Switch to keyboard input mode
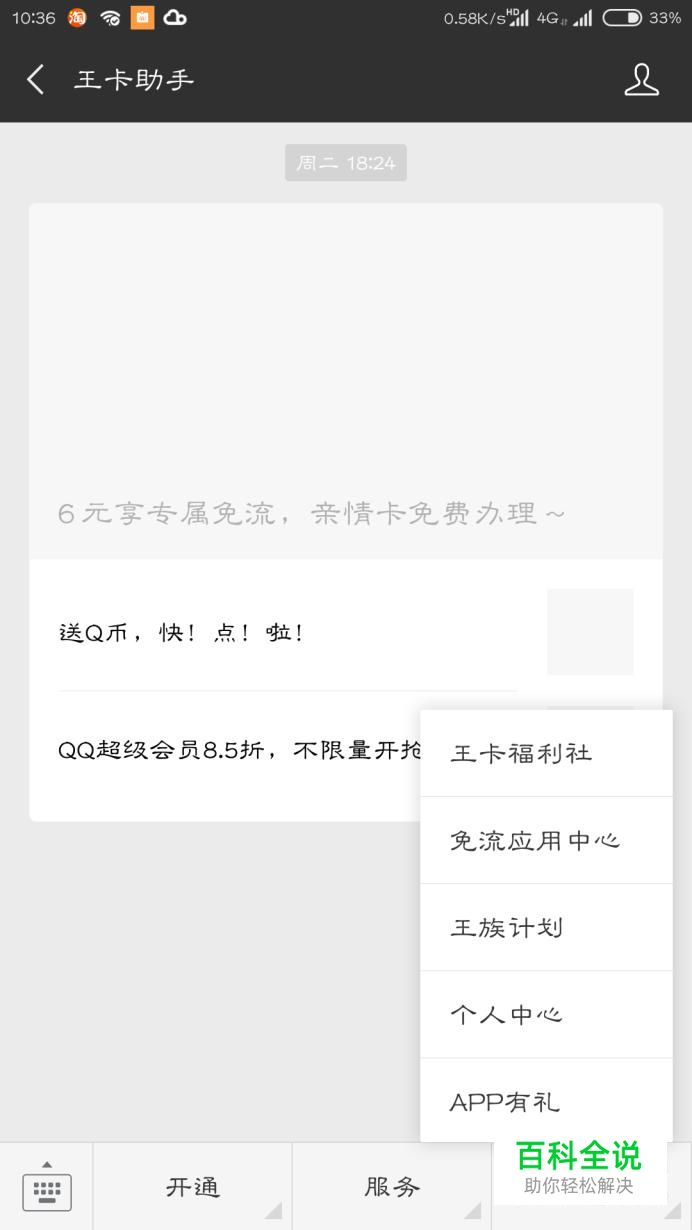This screenshot has height=1230, width=692. [x=46, y=1187]
